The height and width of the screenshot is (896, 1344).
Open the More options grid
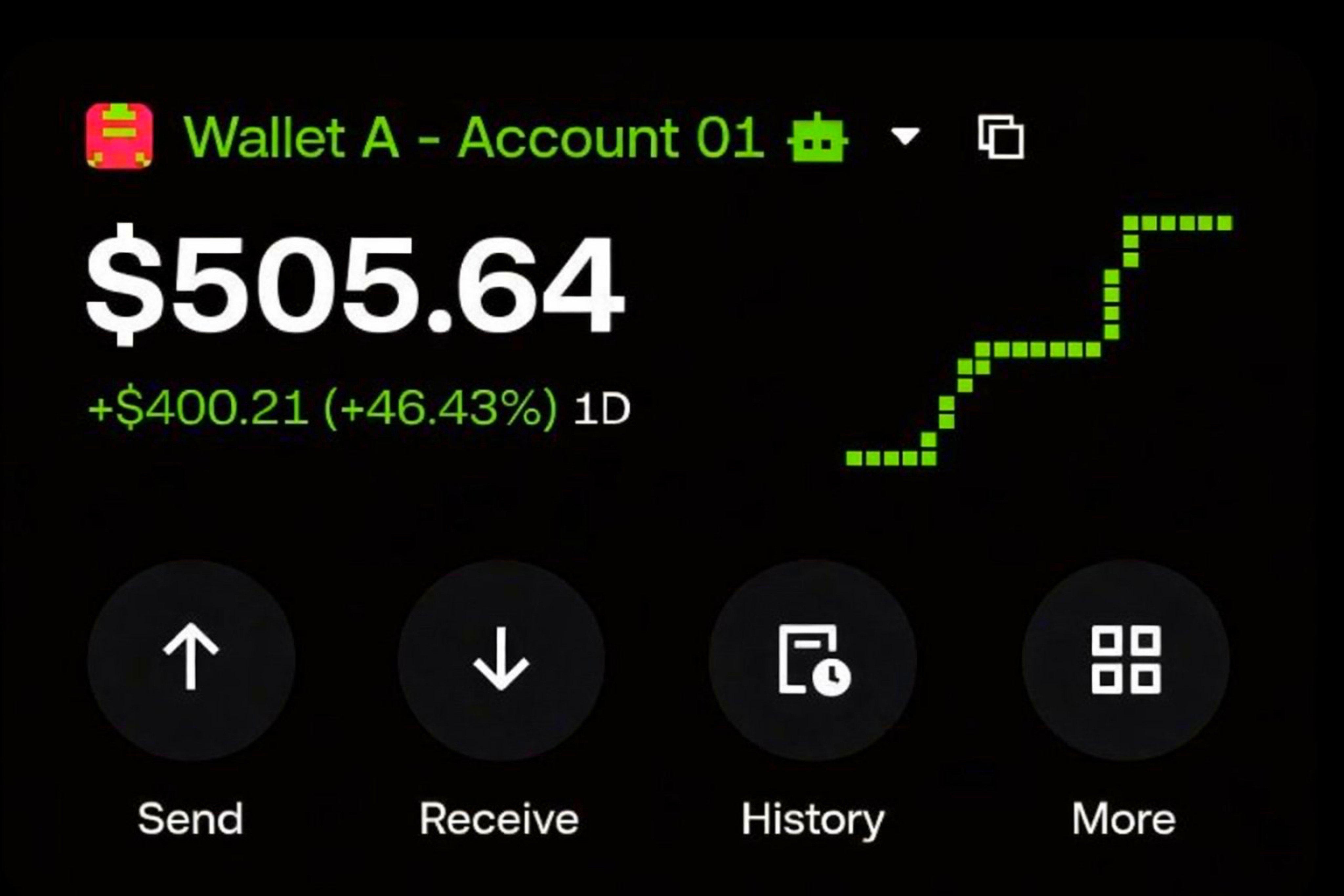[x=1126, y=659]
